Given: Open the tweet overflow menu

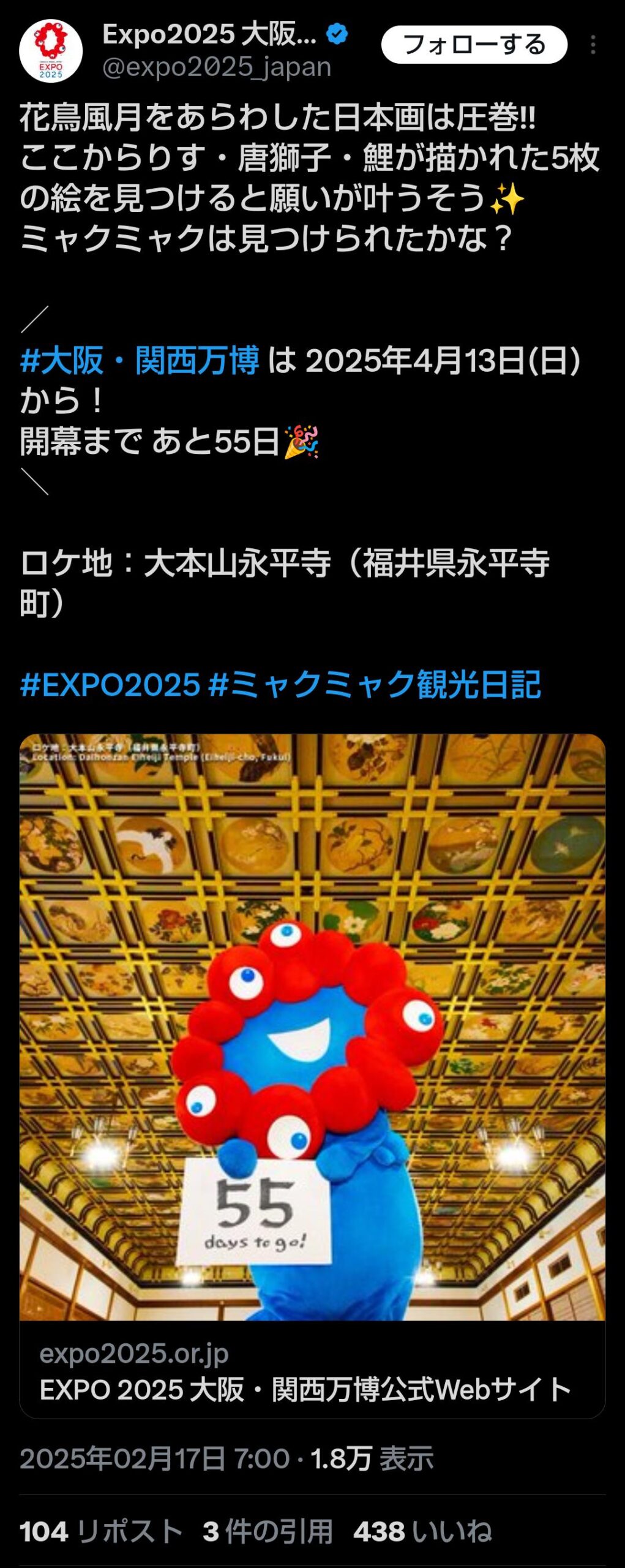Looking at the screenshot, I should pyautogui.click(x=593, y=45).
